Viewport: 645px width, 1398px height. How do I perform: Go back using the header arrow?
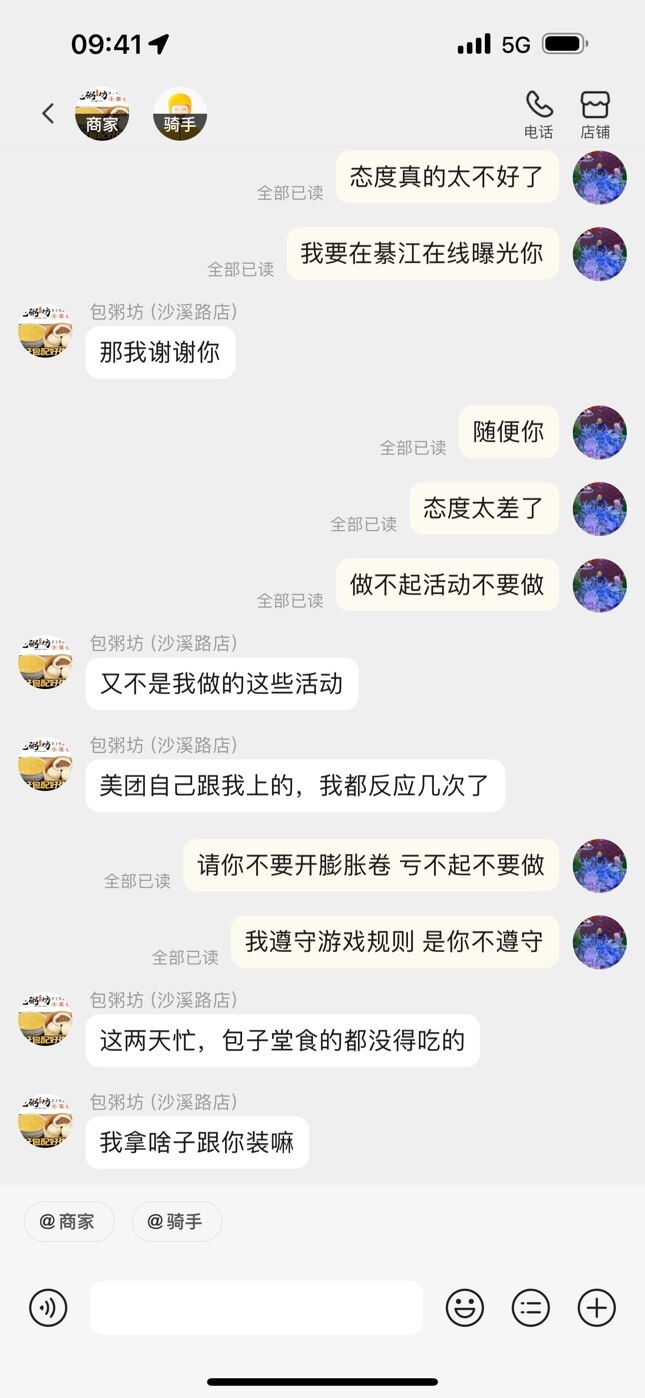pyautogui.click(x=48, y=114)
